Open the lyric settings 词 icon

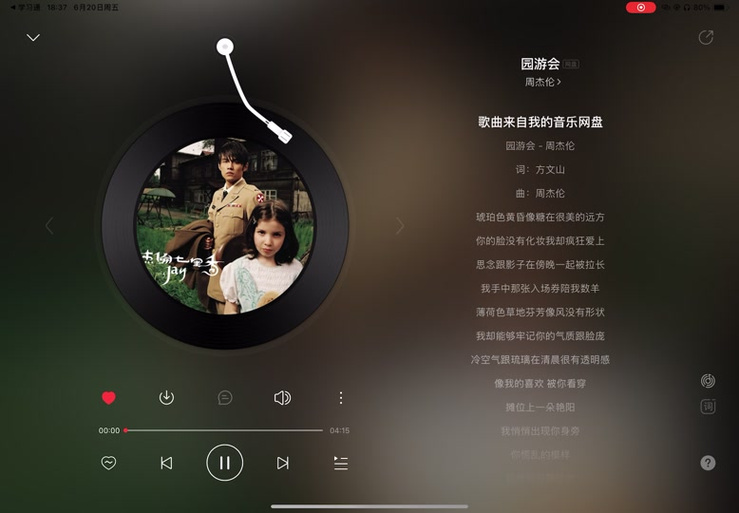pyautogui.click(x=708, y=407)
